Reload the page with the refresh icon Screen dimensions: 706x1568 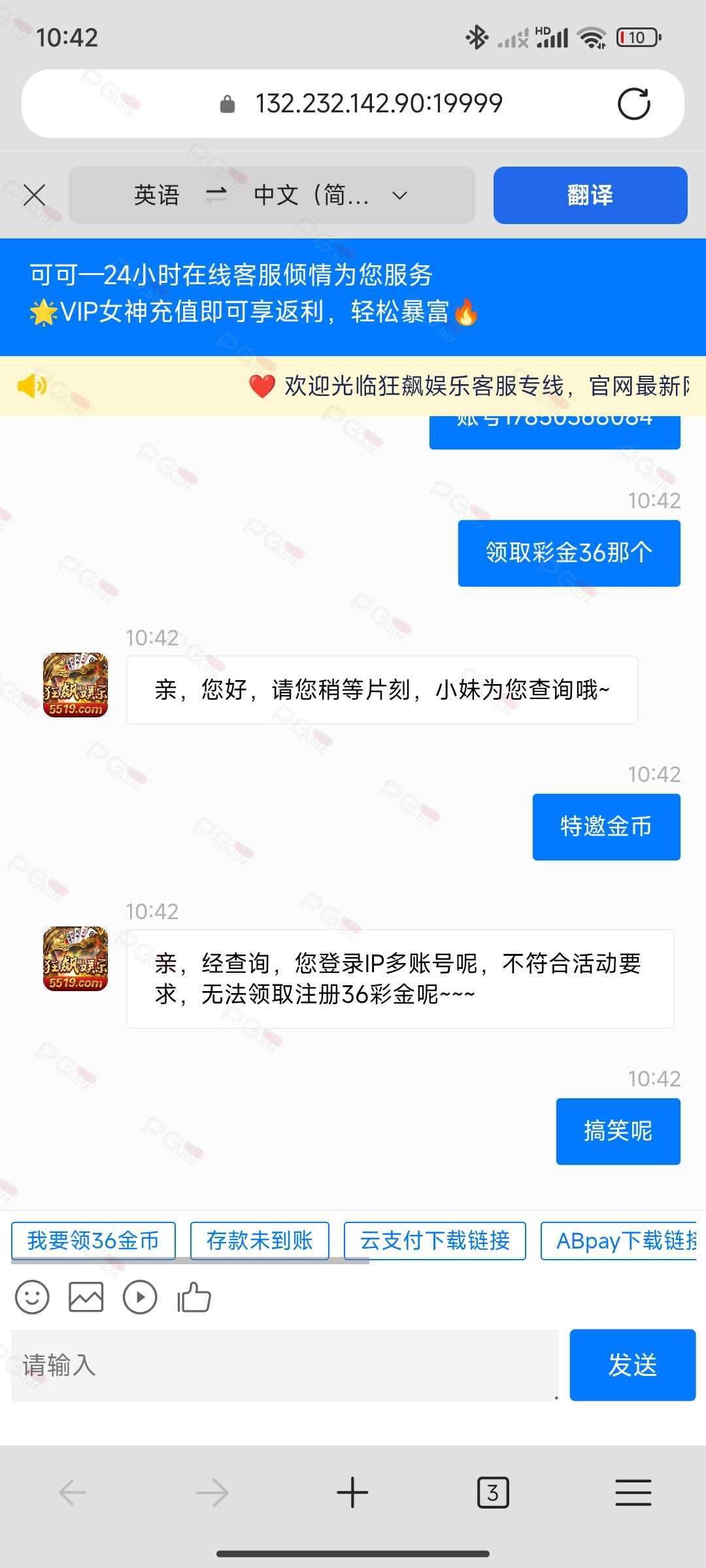pos(633,104)
